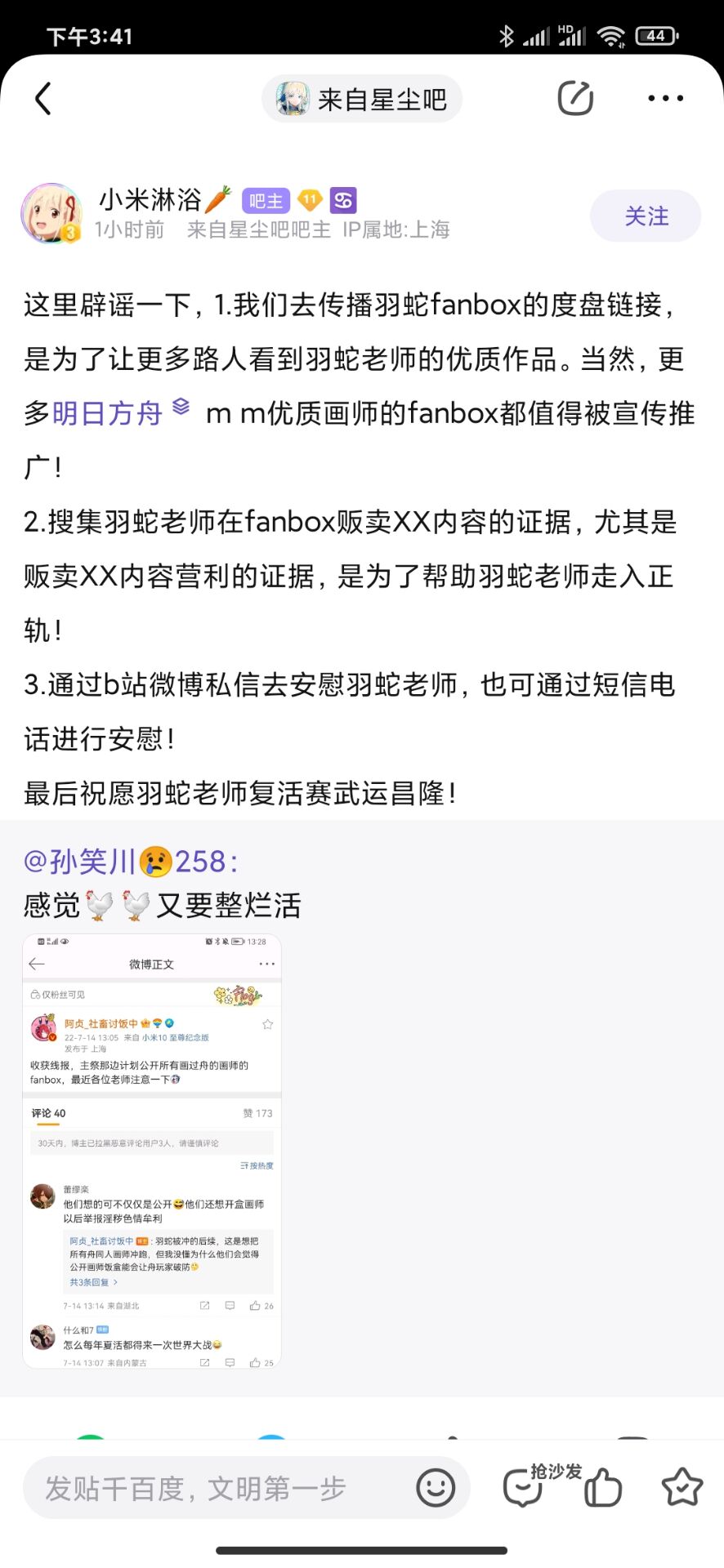This screenshot has width=724, height=1568.
Task: Follow the poster with 关注
Action: [646, 216]
